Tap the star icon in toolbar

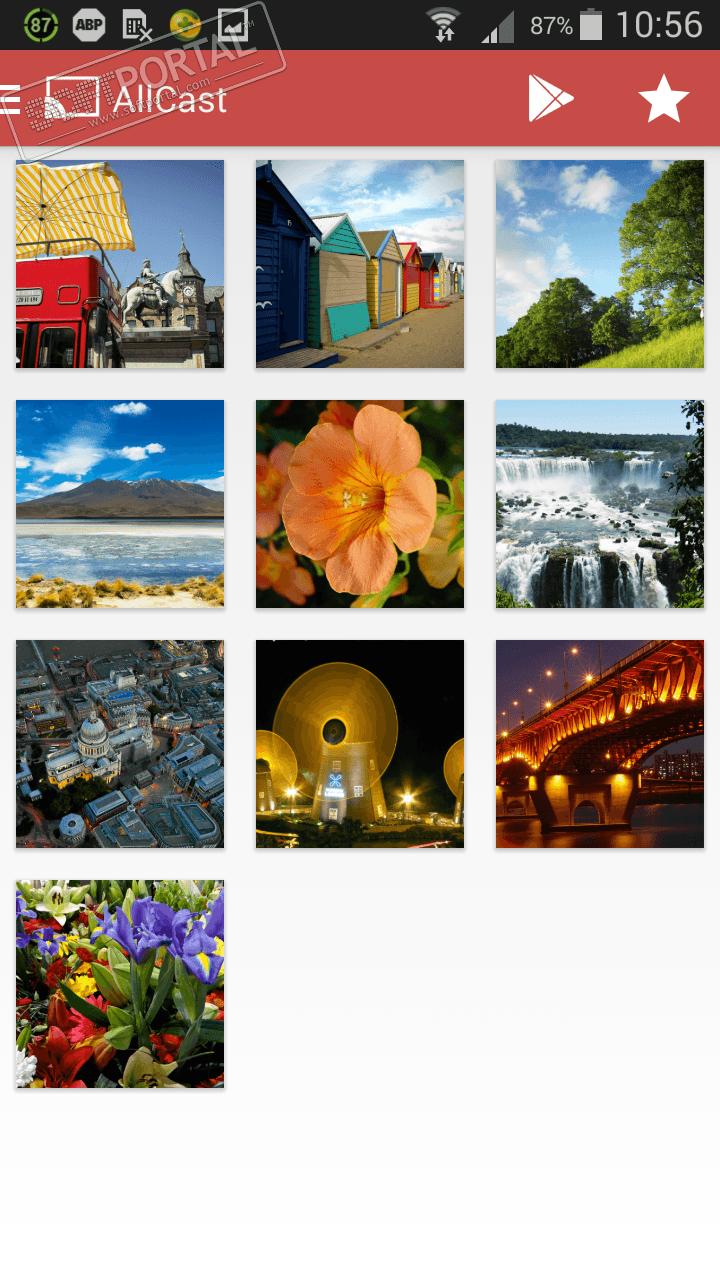[664, 99]
